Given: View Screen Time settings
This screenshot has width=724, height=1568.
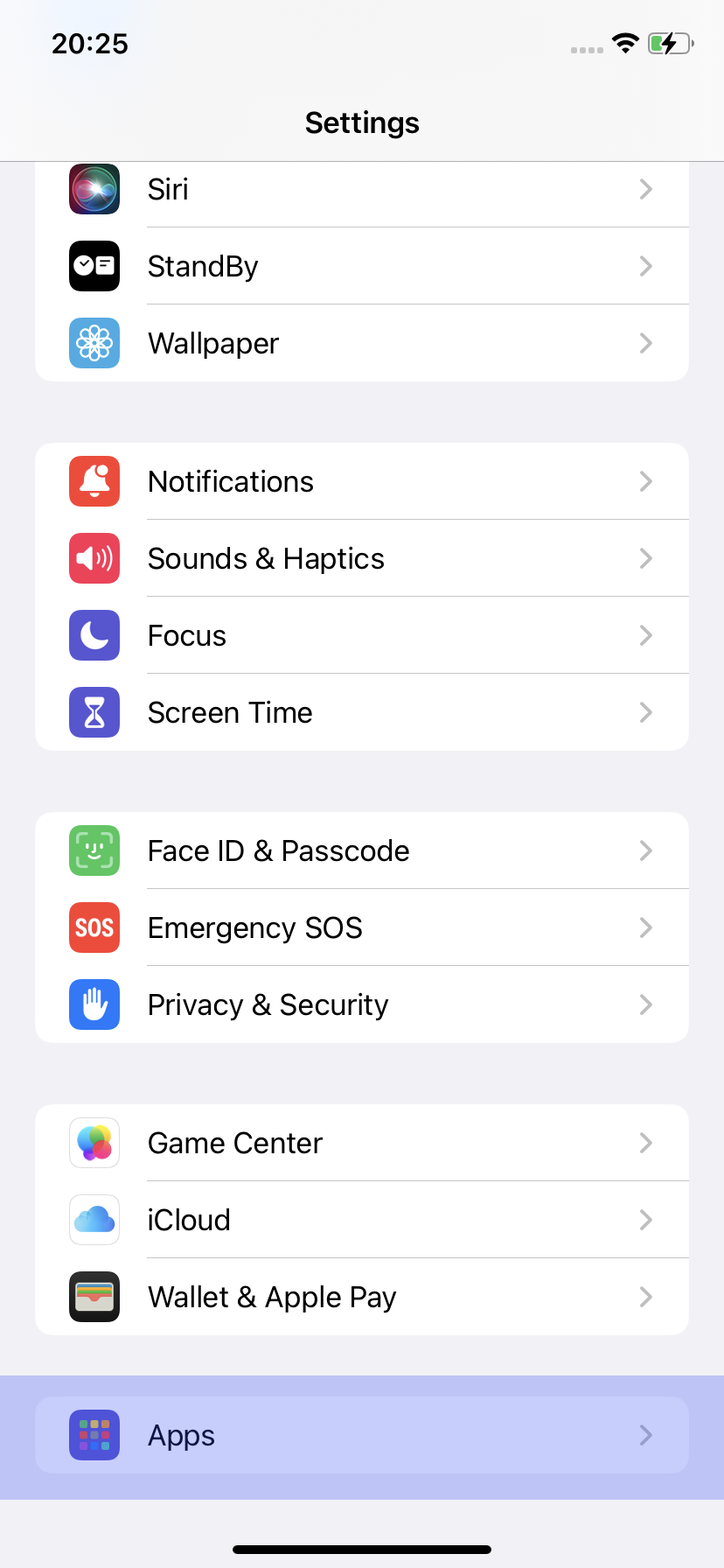Looking at the screenshot, I should click(x=361, y=712).
